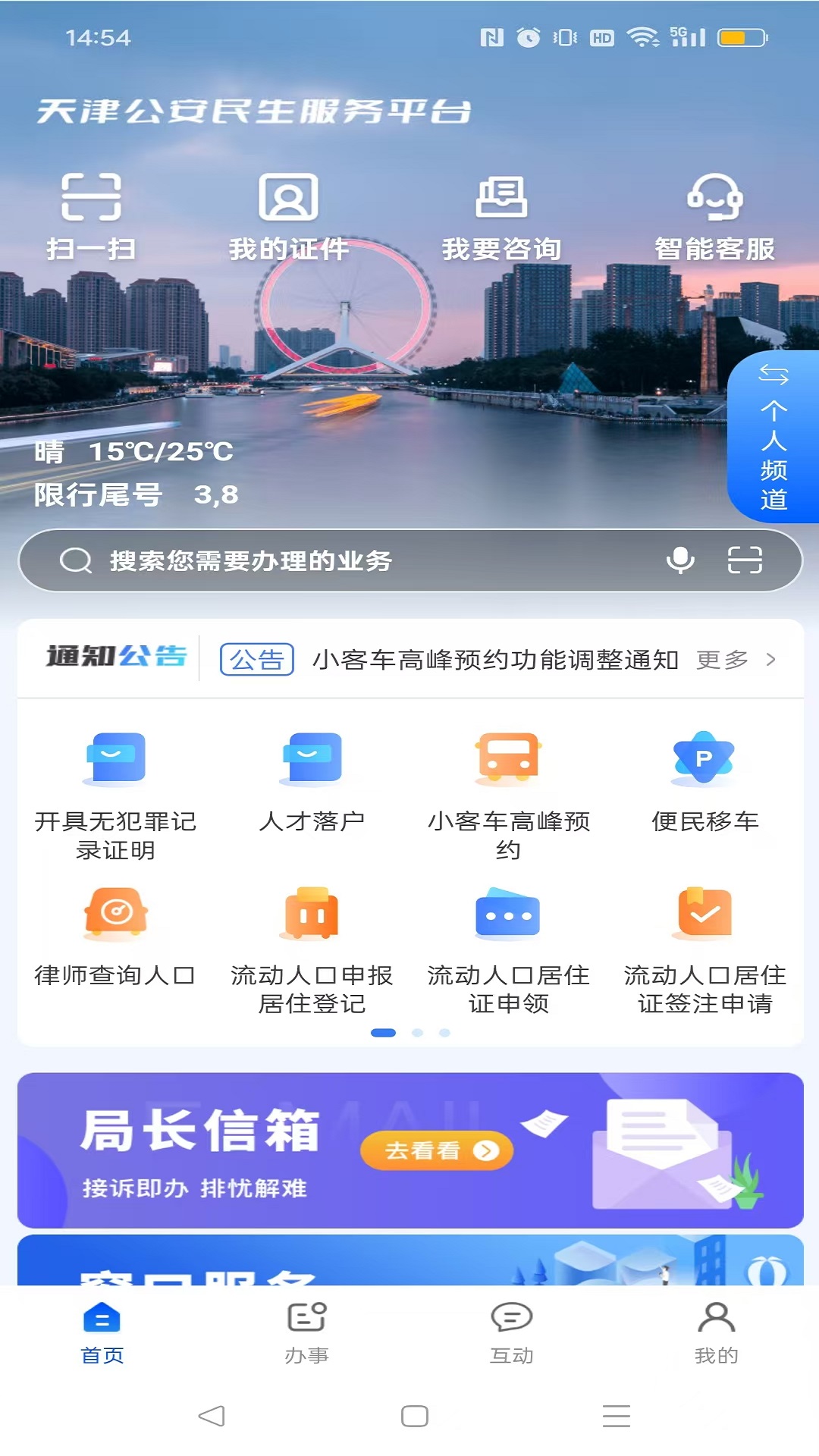Open the 我的 profile tab
The width and height of the screenshot is (819, 1456).
[716, 1335]
